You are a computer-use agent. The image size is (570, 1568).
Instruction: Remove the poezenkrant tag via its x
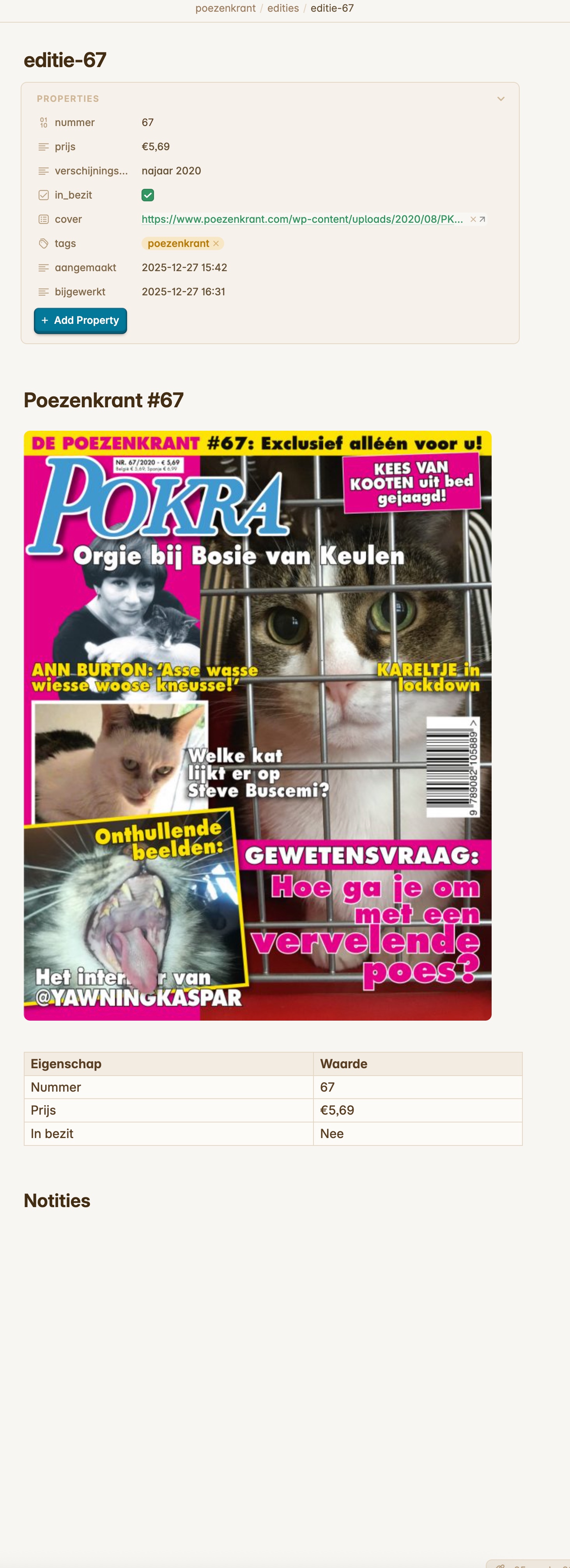click(x=216, y=243)
